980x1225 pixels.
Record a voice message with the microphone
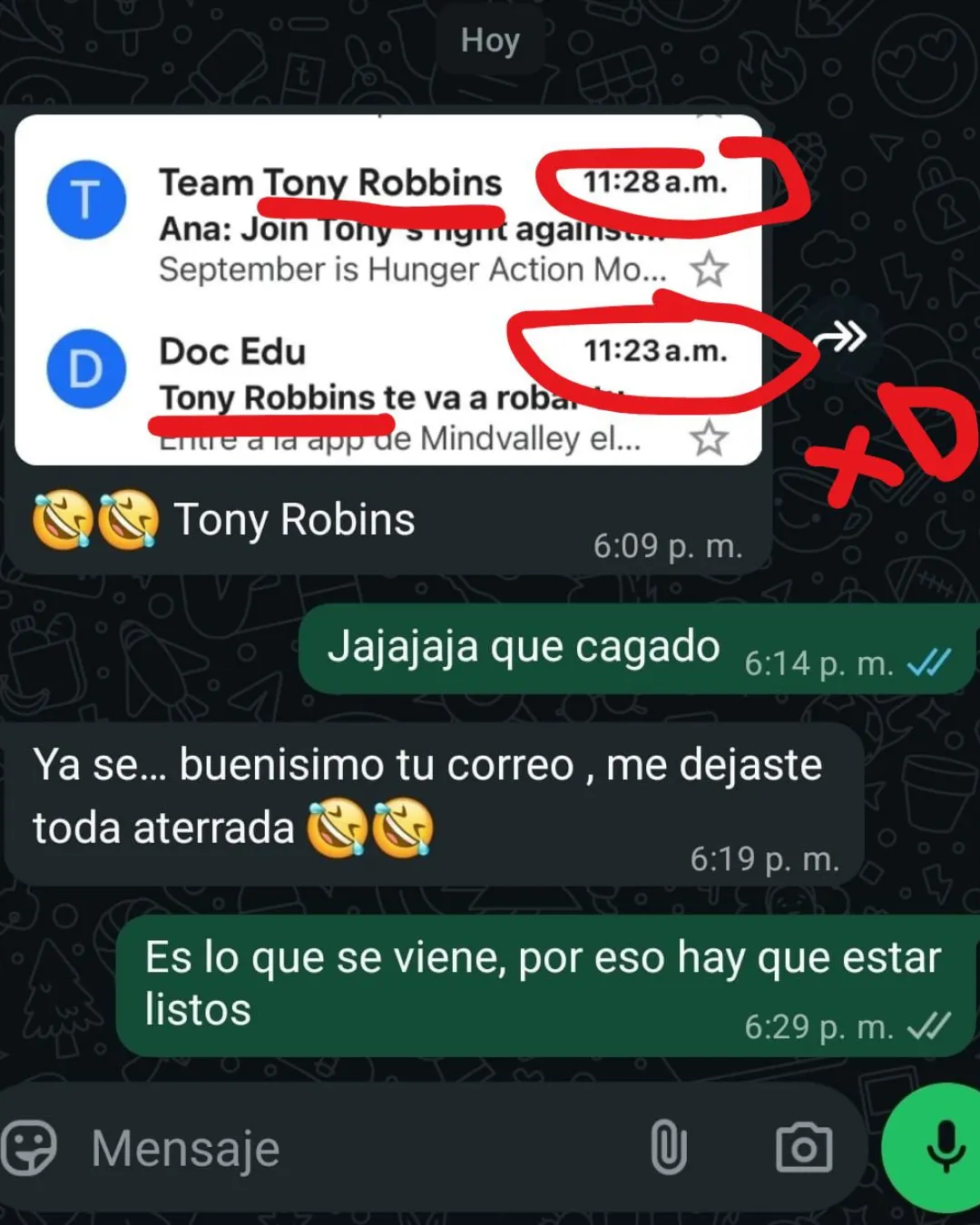(944, 1147)
